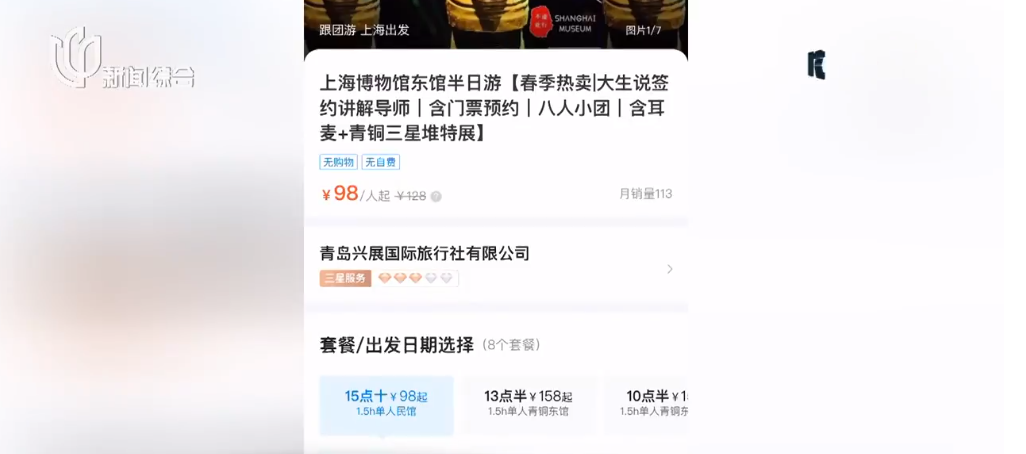
Task: Choose the 10点半 package option
Action: coord(650,404)
